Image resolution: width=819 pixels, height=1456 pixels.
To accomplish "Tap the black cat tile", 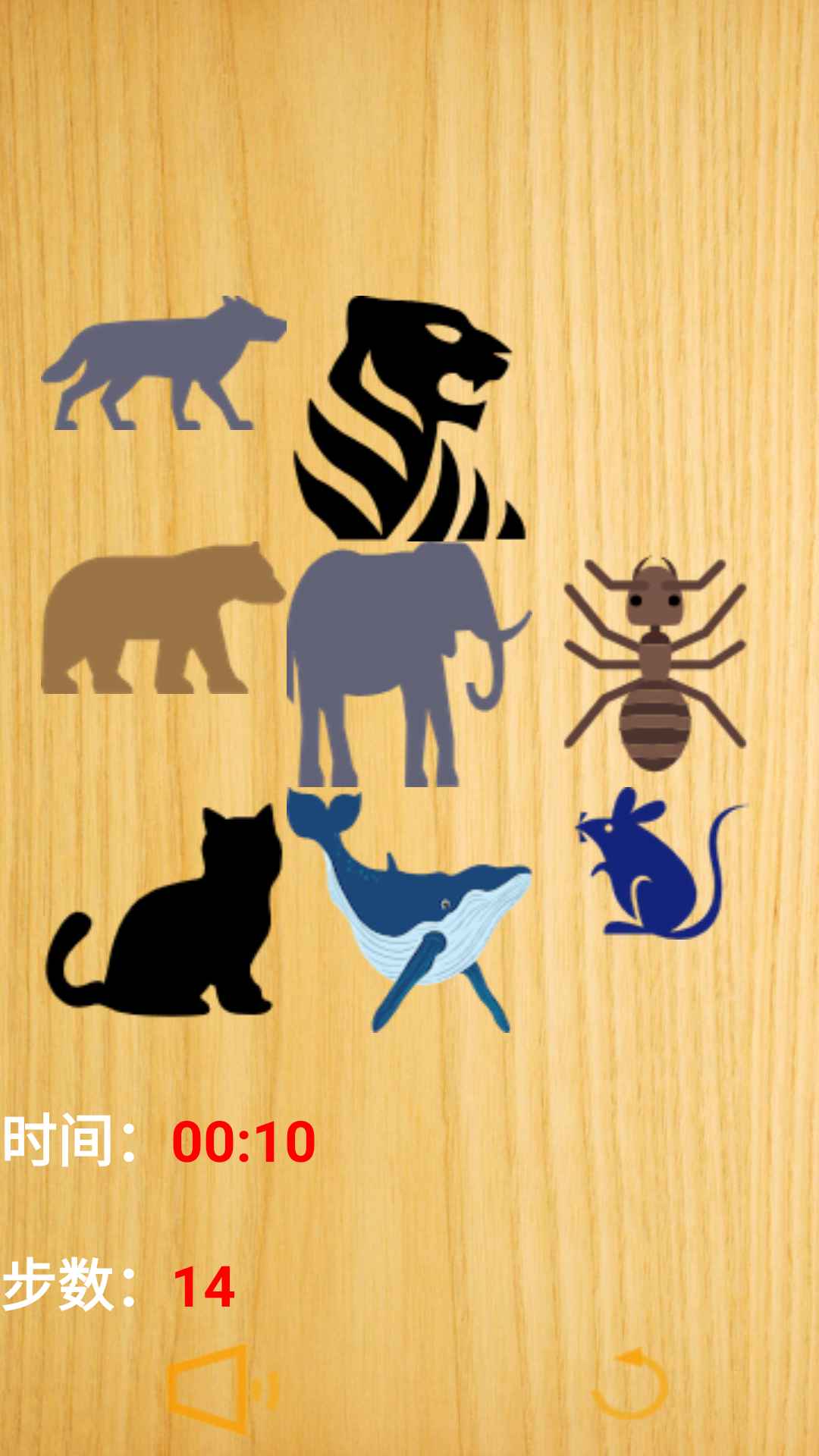I will tap(164, 910).
